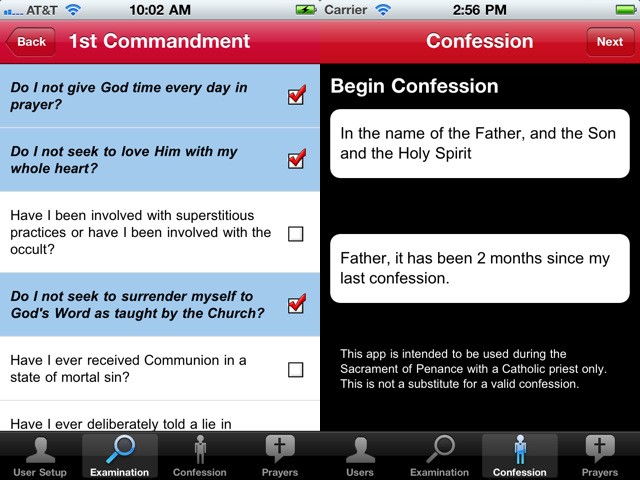The height and width of the screenshot is (480, 640).
Task: Open Prayers tab on the Confession screen
Action: point(600,456)
